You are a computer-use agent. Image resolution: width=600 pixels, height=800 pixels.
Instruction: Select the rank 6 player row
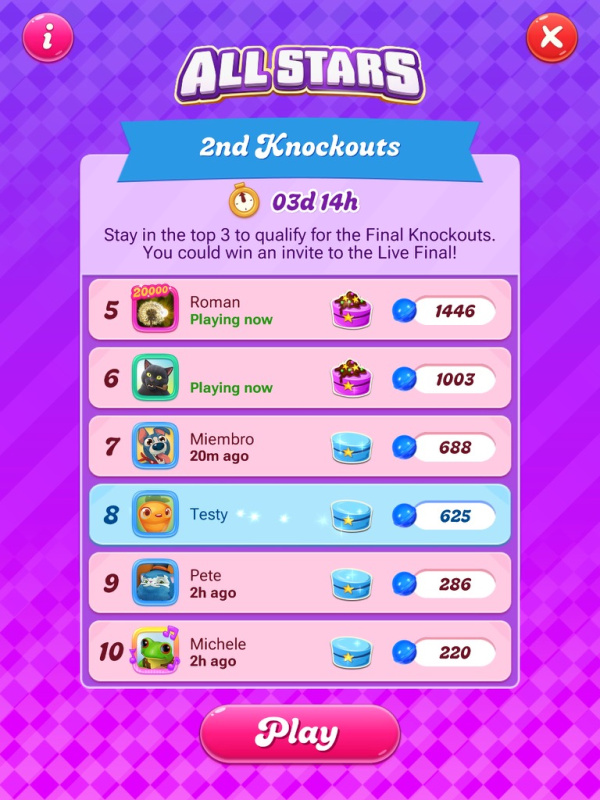click(x=300, y=378)
